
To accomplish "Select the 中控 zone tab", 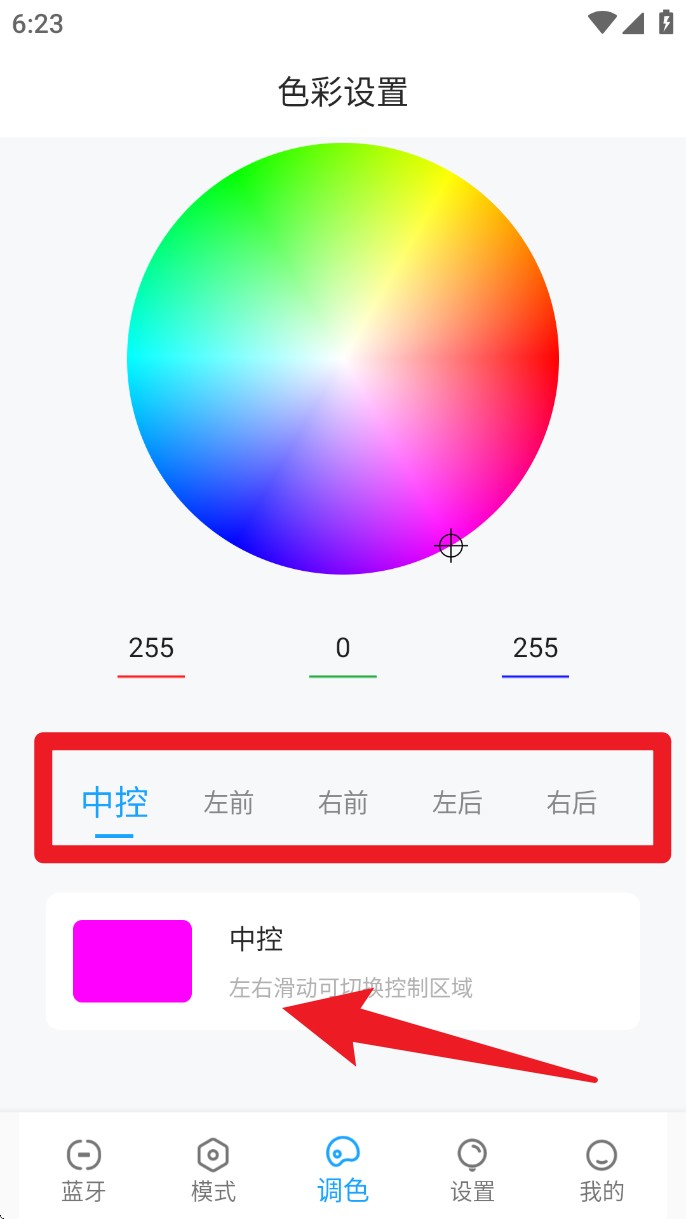I will pos(114,802).
